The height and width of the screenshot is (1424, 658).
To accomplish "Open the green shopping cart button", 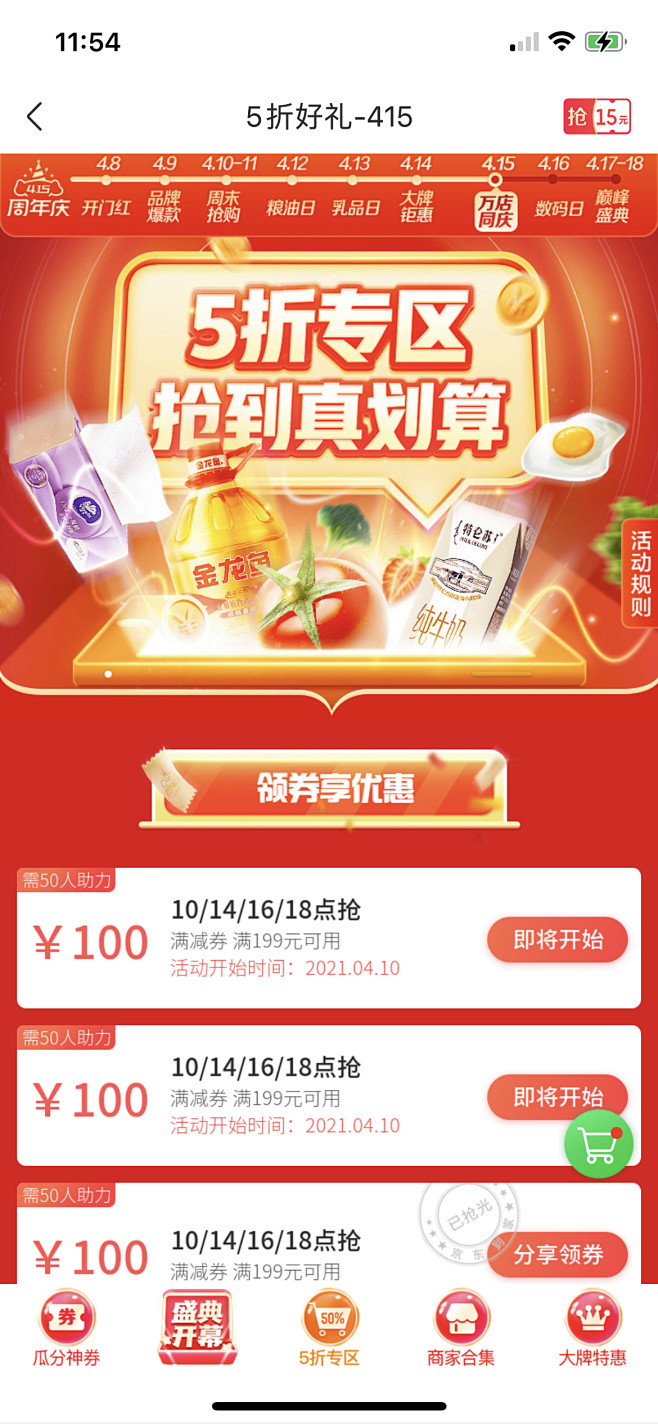I will click(598, 1145).
